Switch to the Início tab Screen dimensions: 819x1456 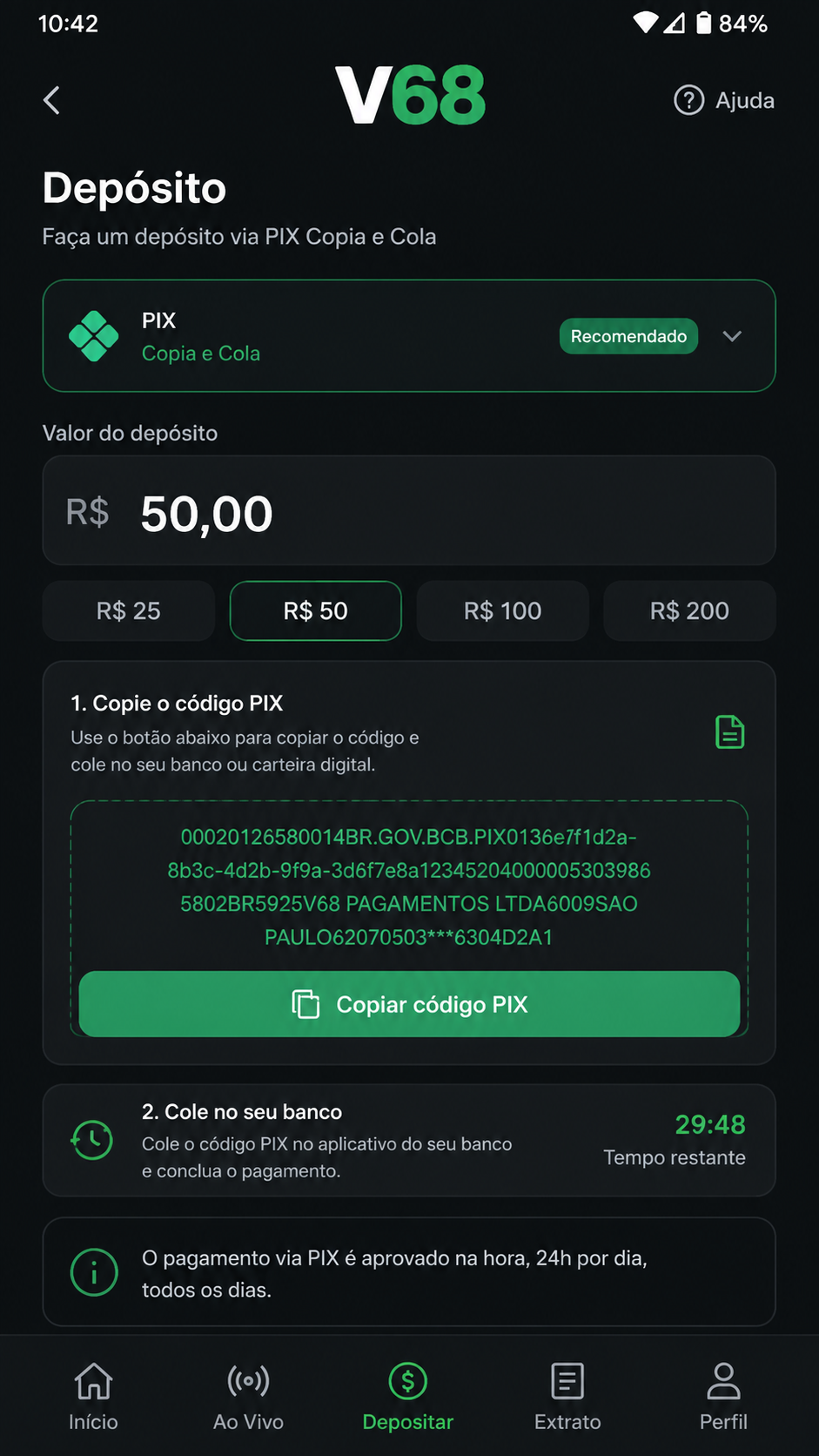coord(93,1396)
